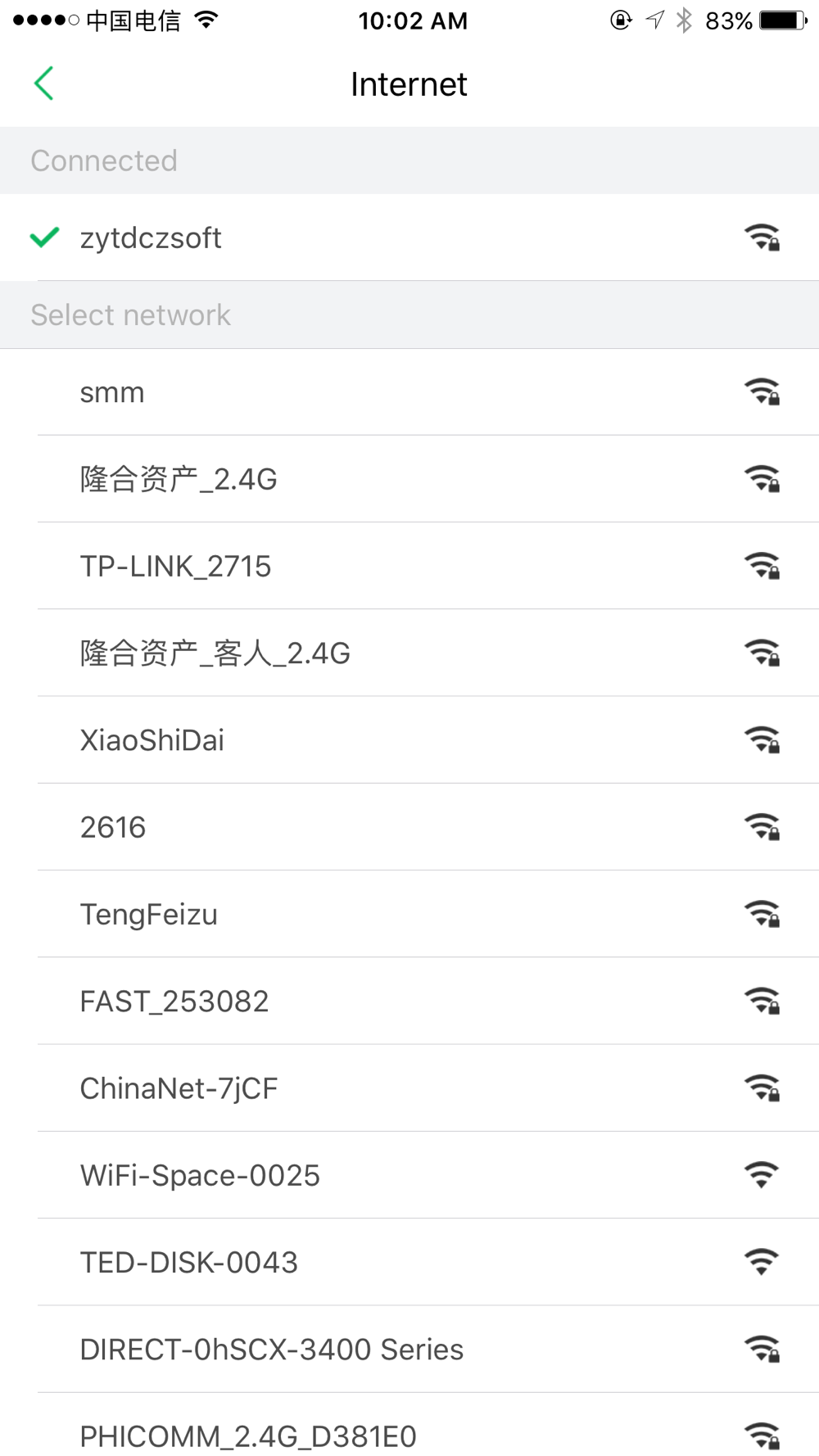Choose TengFeizu from the list
This screenshot has height=1456, width=819.
point(409,914)
